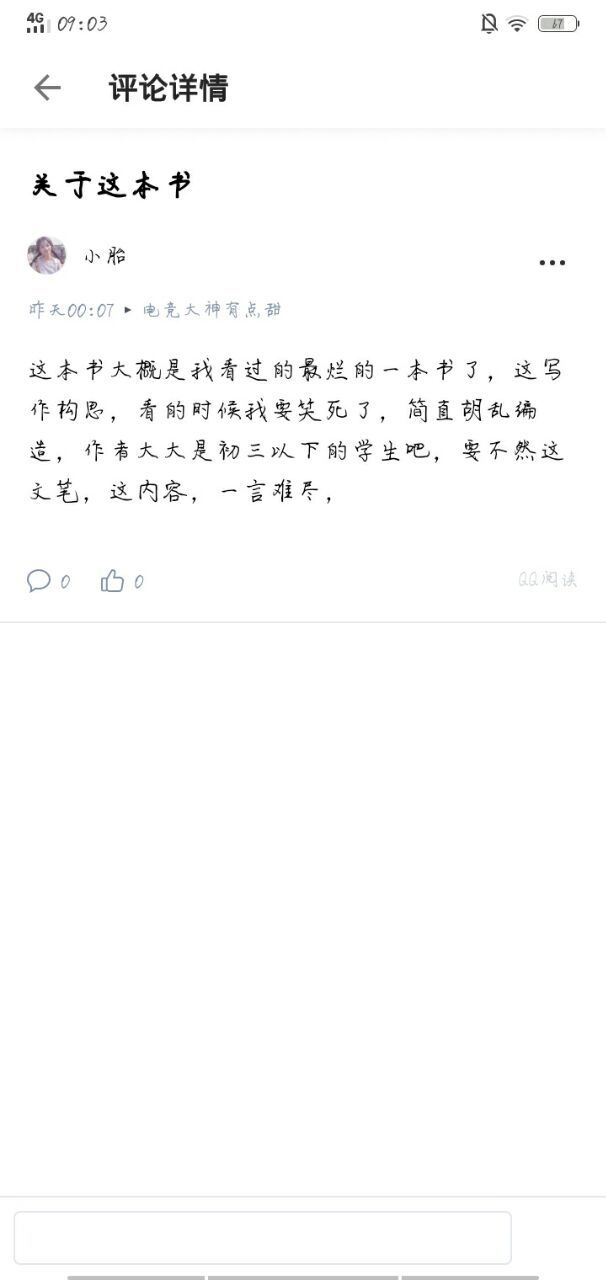Open the three-dot overflow menu

click(x=552, y=263)
